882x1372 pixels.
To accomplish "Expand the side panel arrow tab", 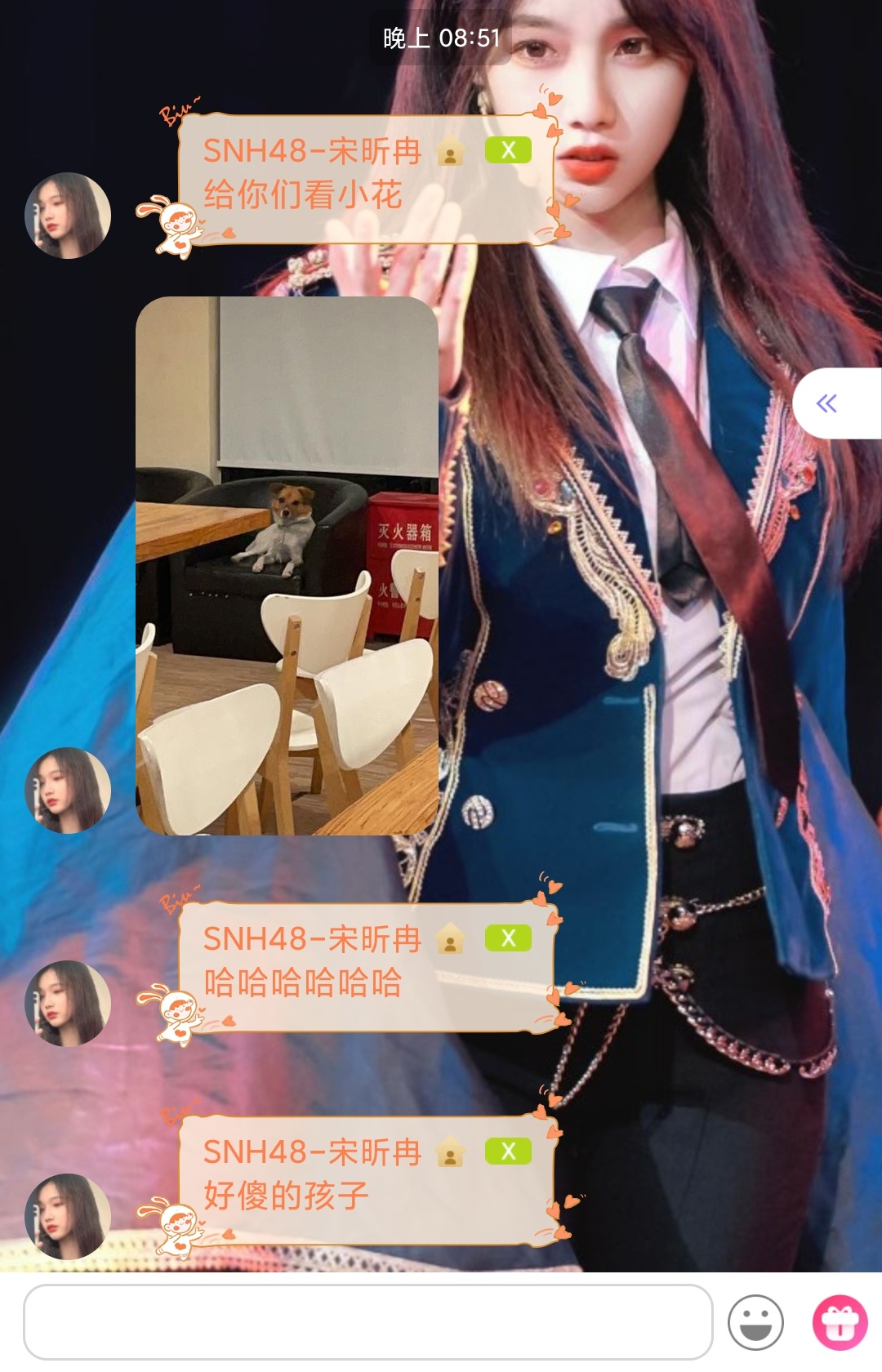I will [827, 403].
